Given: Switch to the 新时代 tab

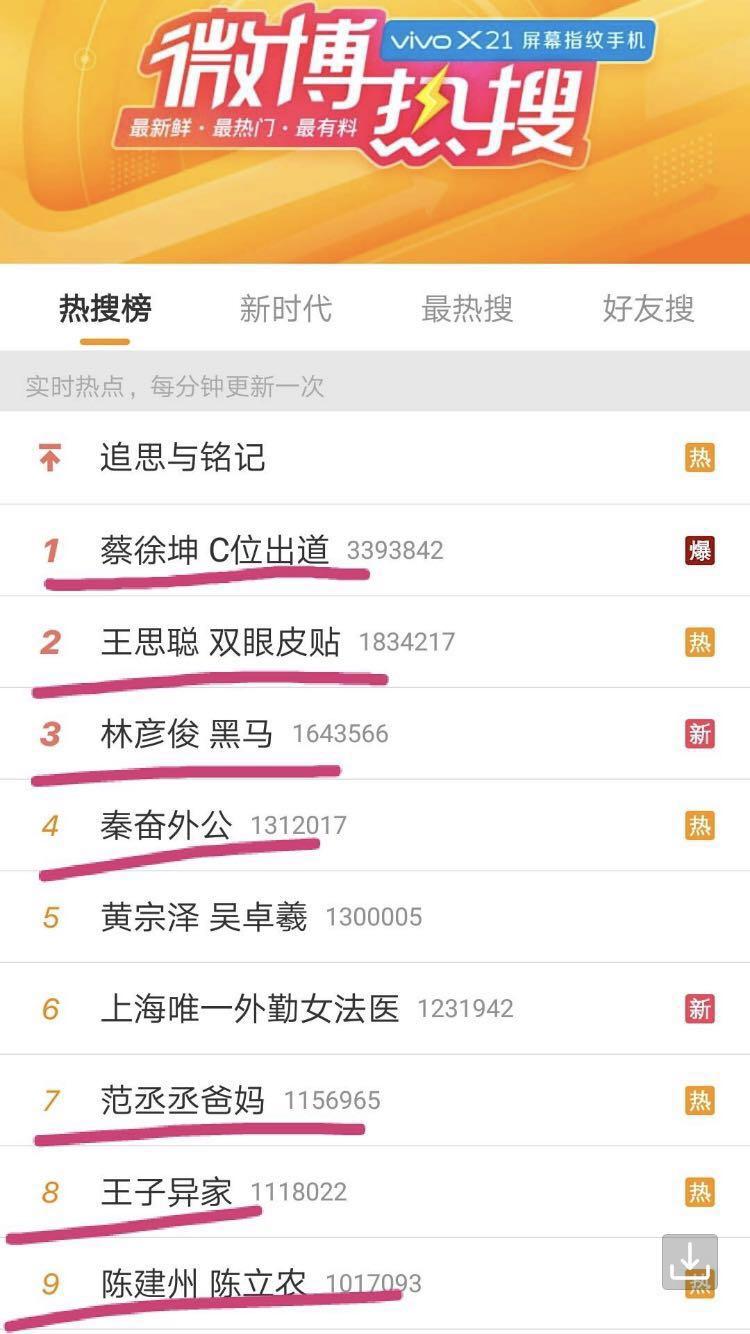Looking at the screenshot, I should (x=285, y=309).
